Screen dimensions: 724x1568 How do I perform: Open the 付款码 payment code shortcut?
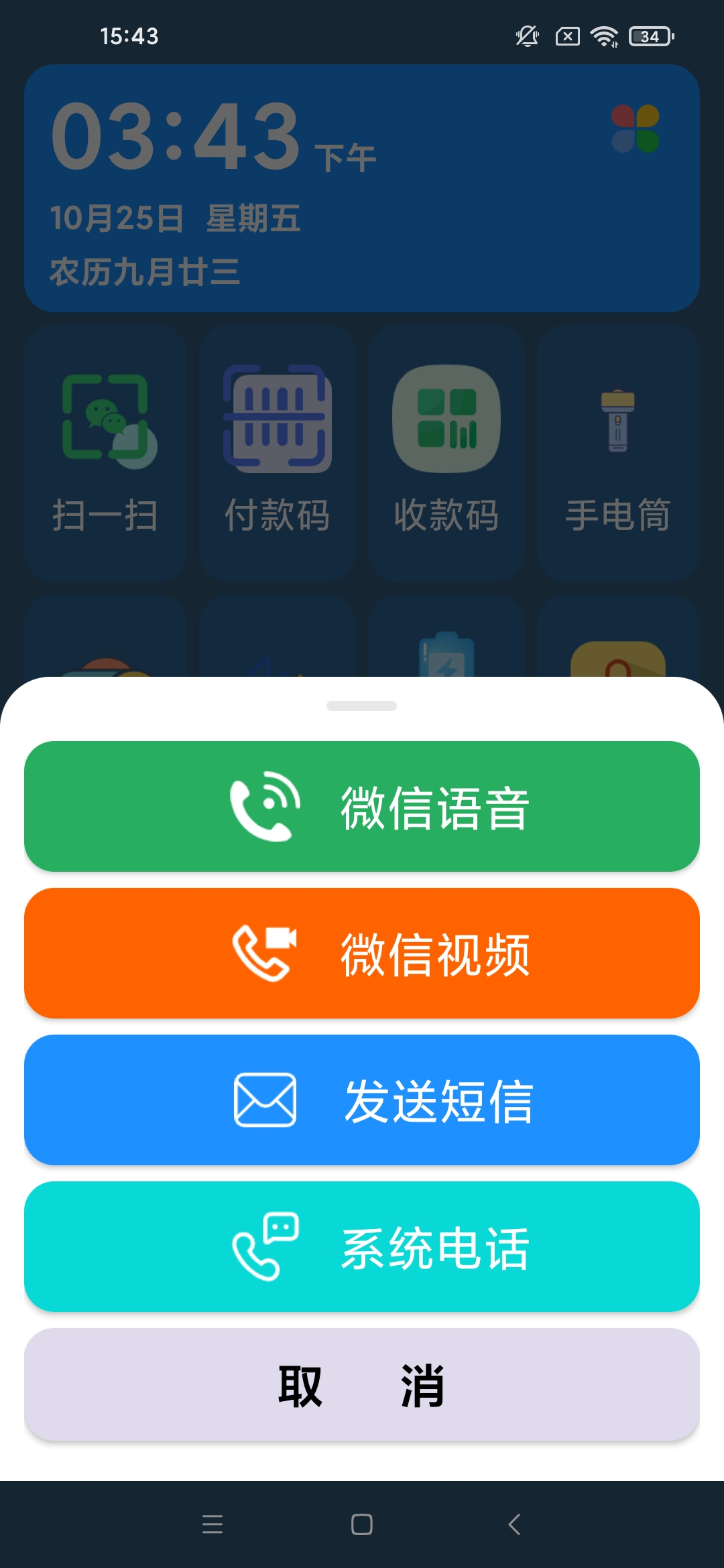coord(276,456)
